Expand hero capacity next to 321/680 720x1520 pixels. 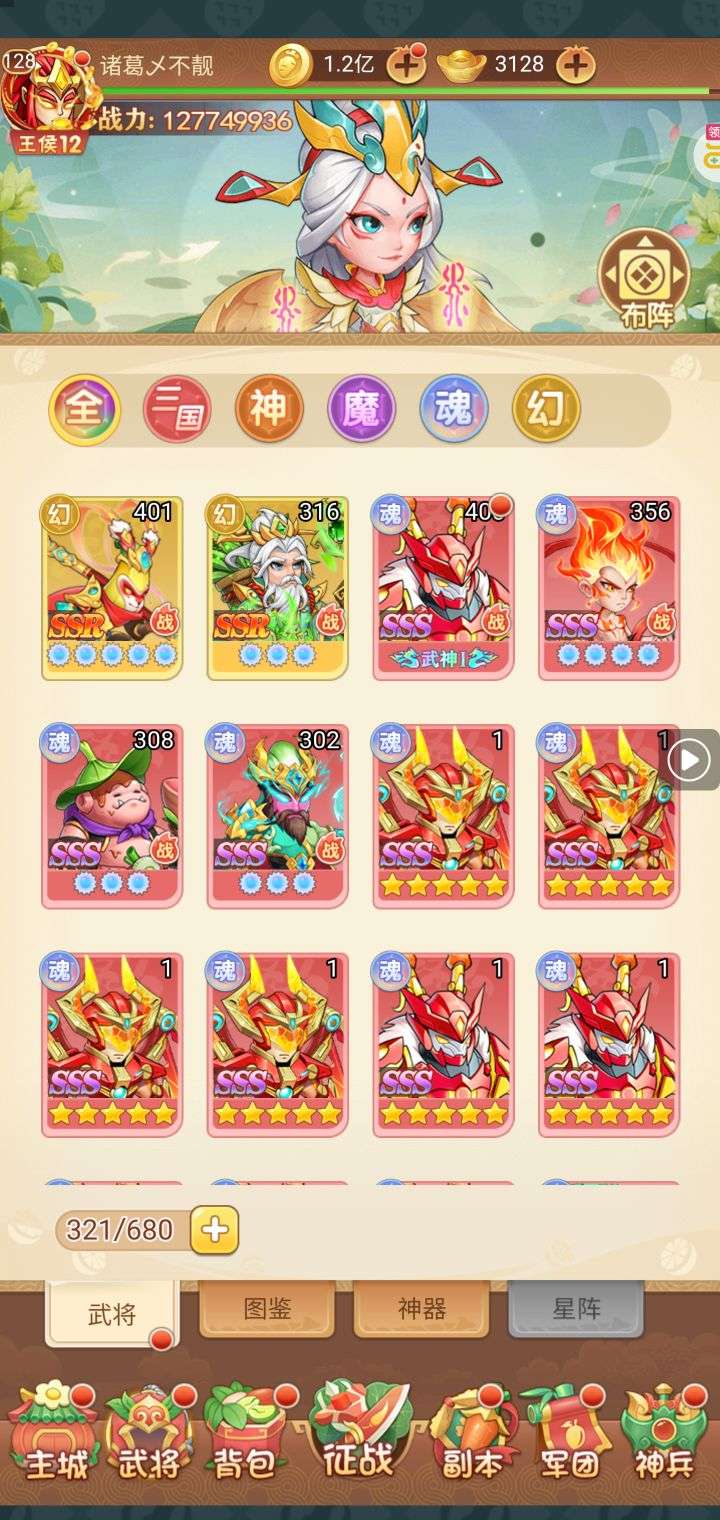(214, 1229)
